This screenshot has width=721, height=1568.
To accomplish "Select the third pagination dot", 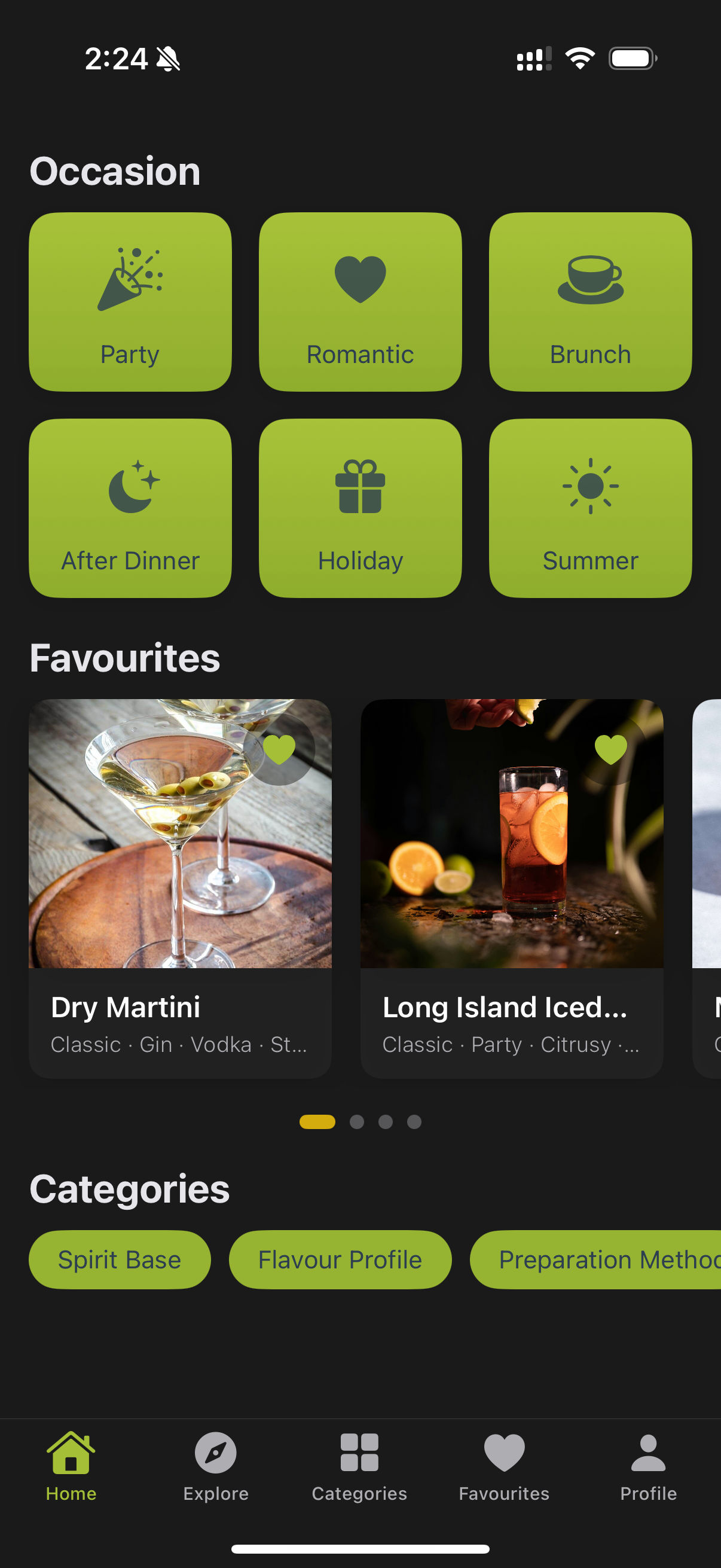I will [386, 1122].
